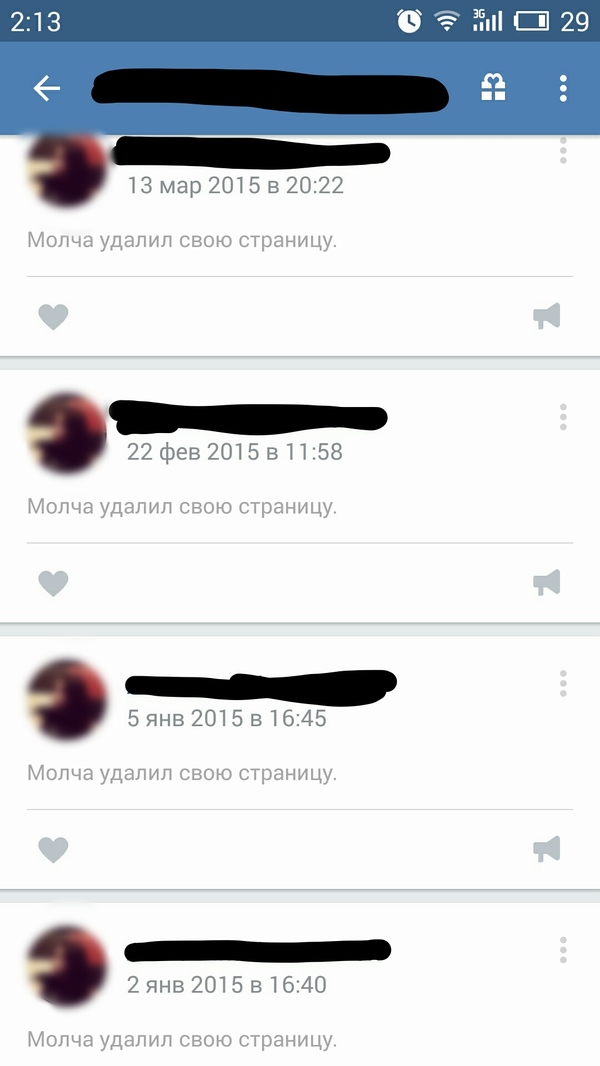This screenshot has width=600, height=1066.
Task: Repost the 5 янв 2015 post
Action: 546,850
